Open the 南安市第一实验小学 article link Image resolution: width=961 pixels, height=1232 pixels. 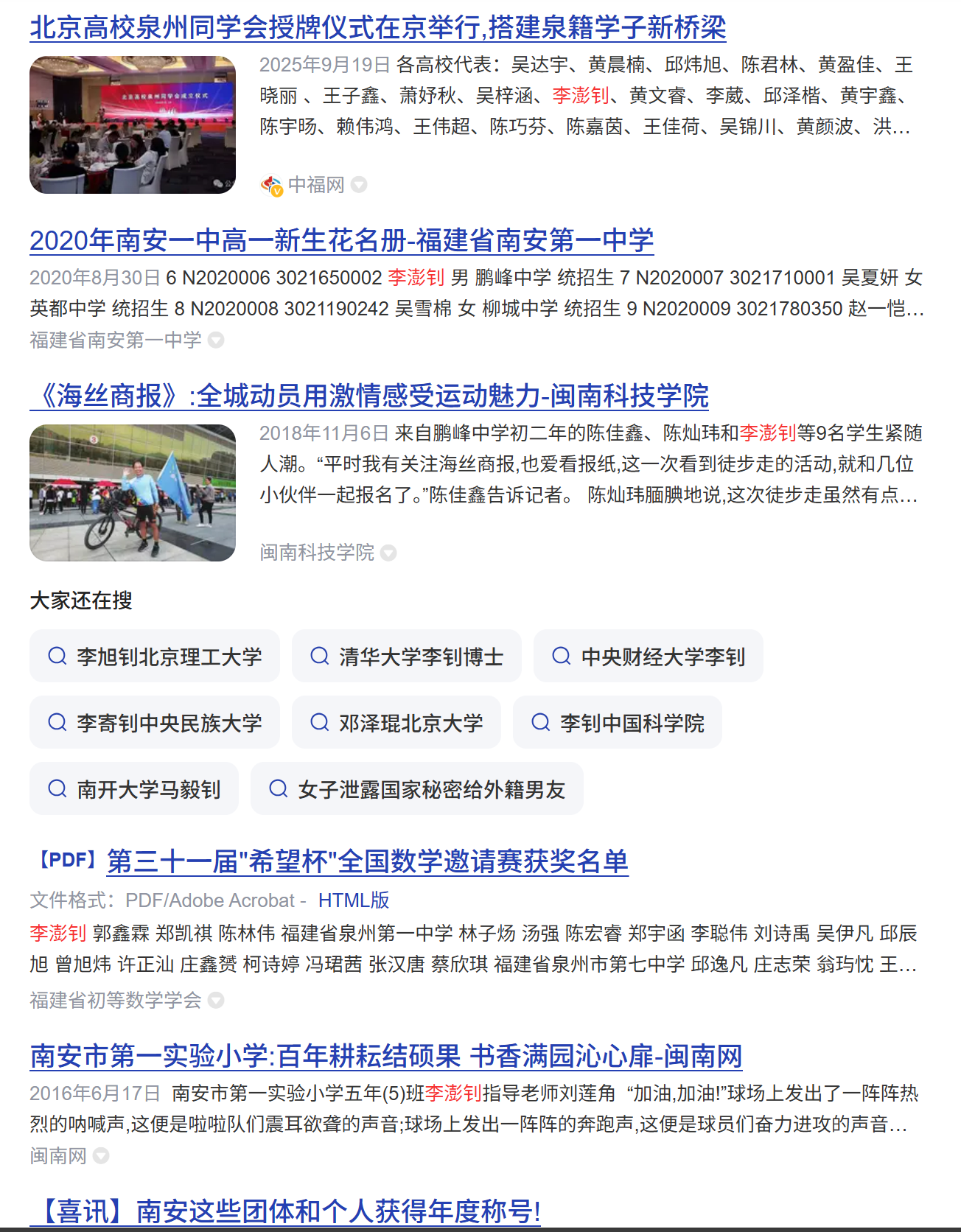click(385, 1057)
